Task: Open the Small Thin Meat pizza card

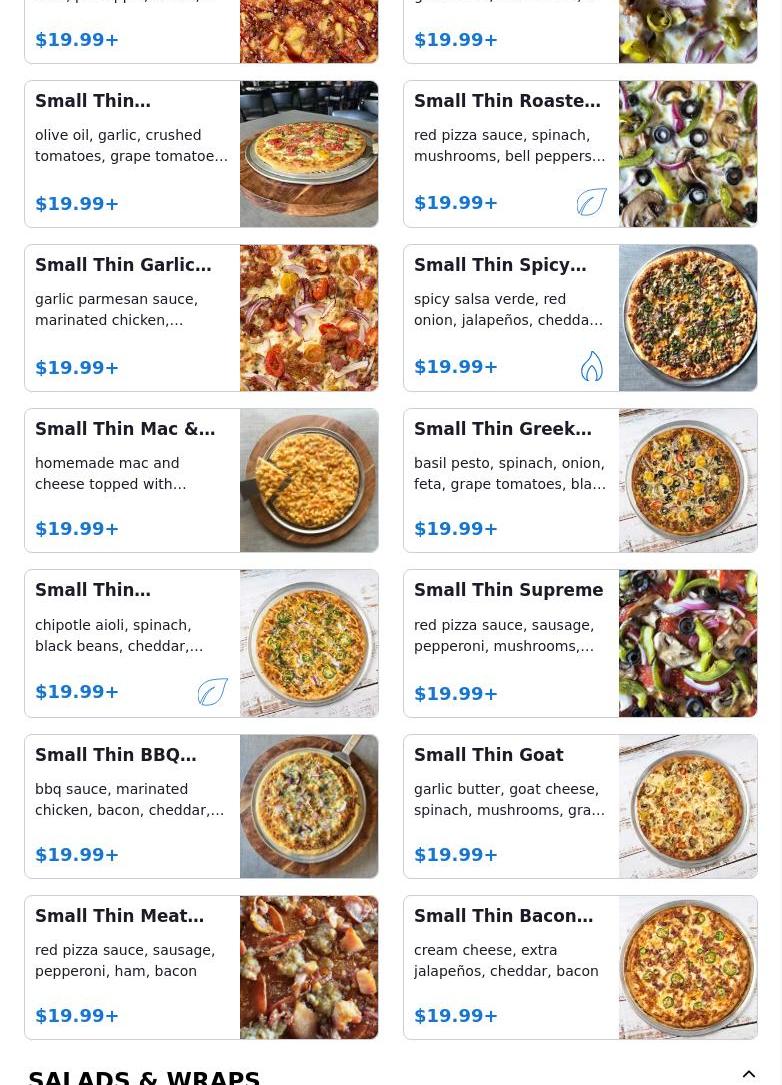Action: pos(201,967)
